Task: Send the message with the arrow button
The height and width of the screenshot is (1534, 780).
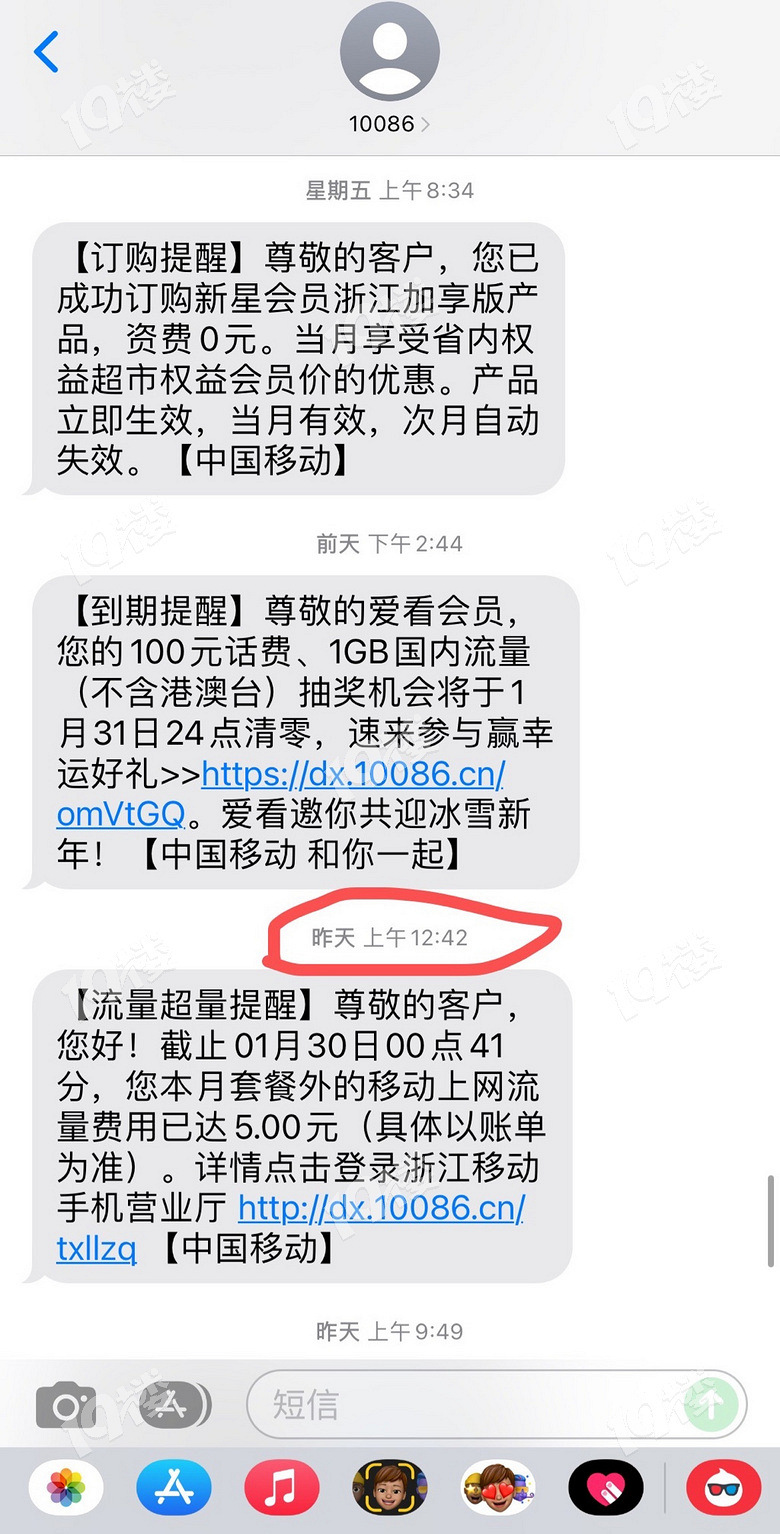Action: [x=711, y=1405]
